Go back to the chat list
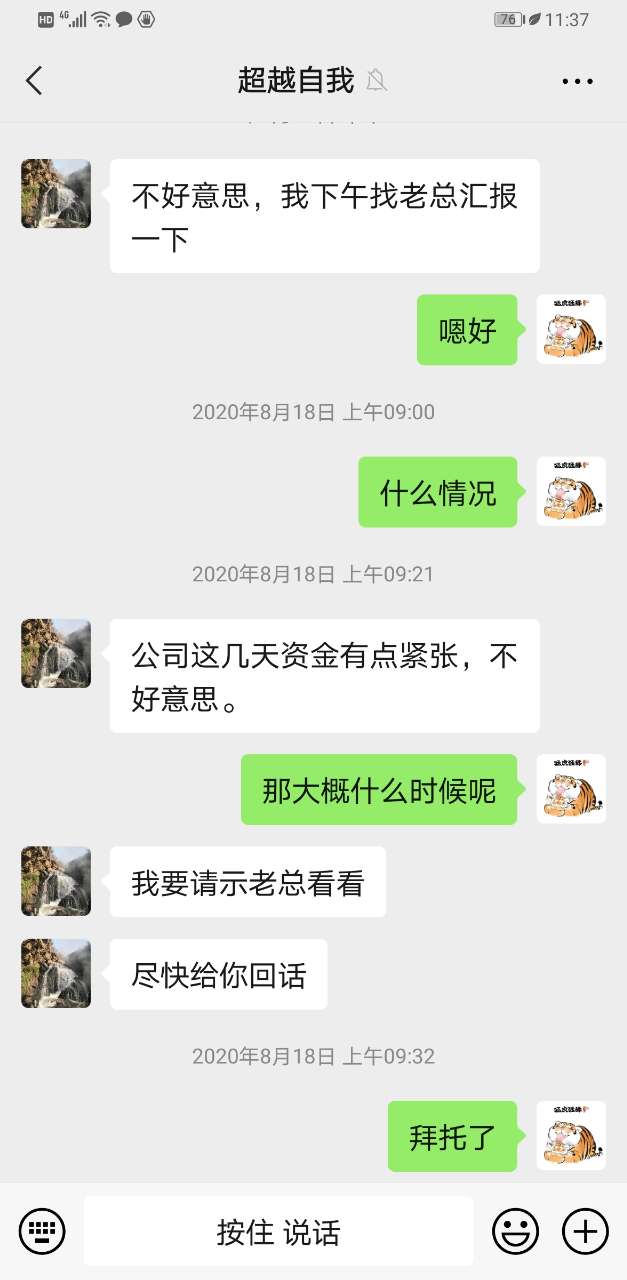 click(34, 81)
